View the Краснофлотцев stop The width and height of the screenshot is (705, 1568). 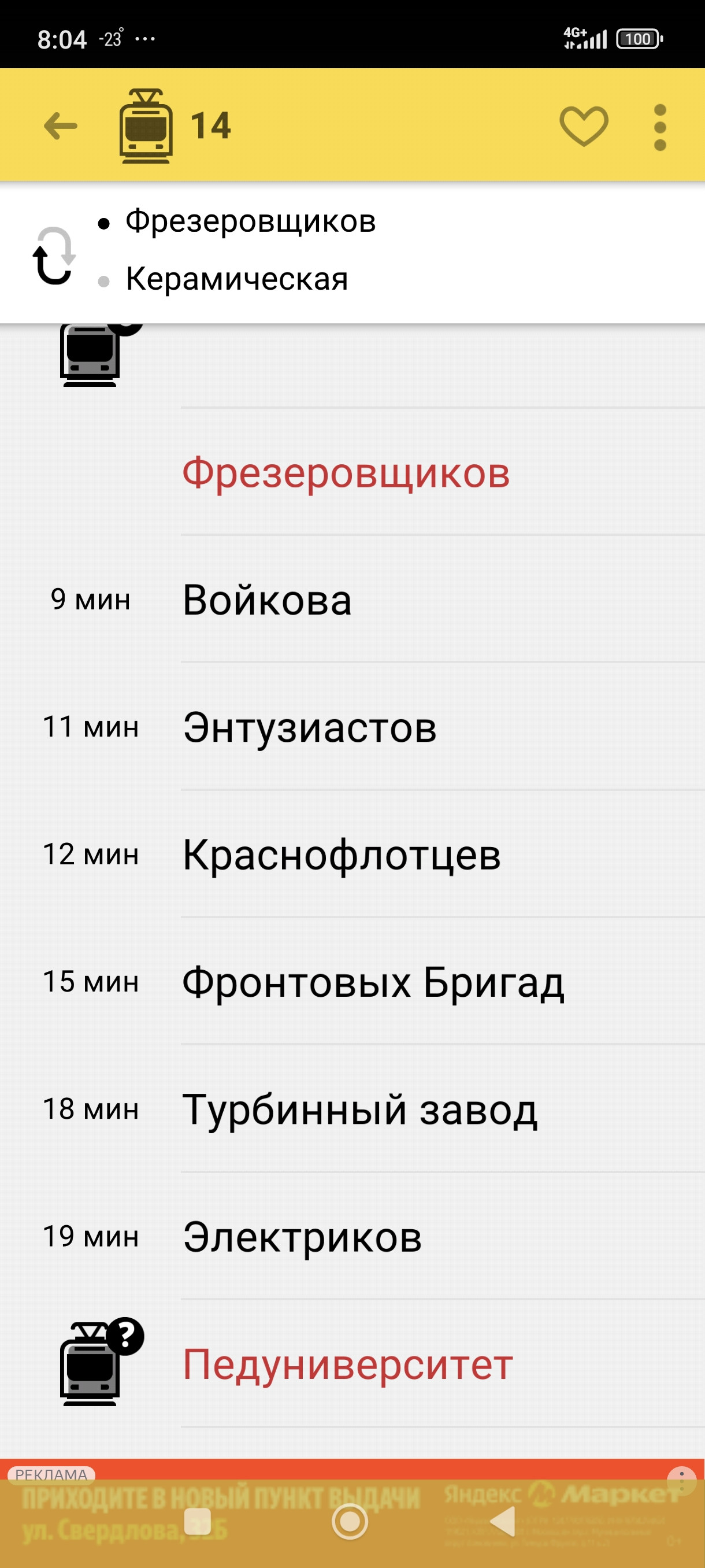342,855
